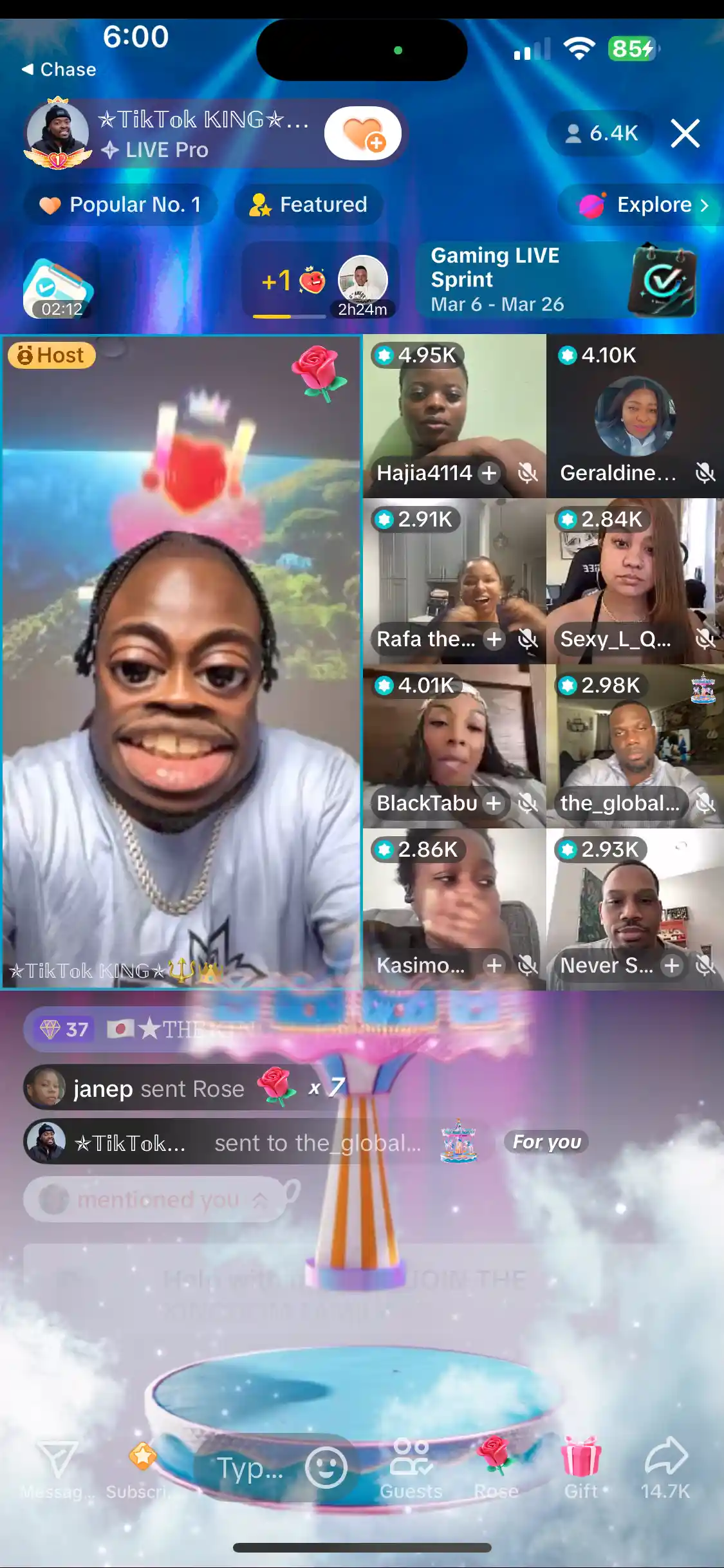724x1568 pixels.
Task: Follow guest Hajia4114 with the plus icon
Action: pos(489,473)
